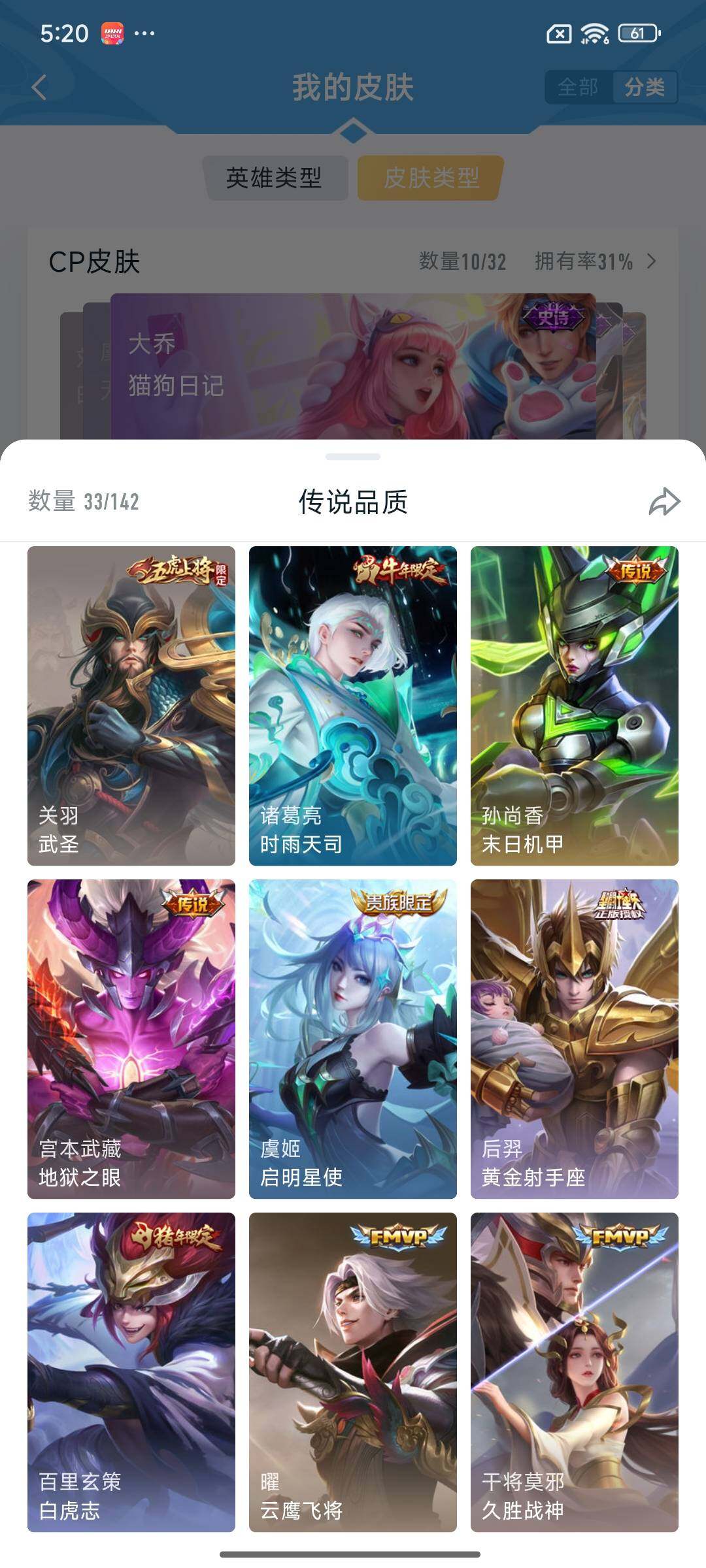Tap the back arrow to leave 我的皮肤
Screen dimensions: 706x1568
coord(41,87)
